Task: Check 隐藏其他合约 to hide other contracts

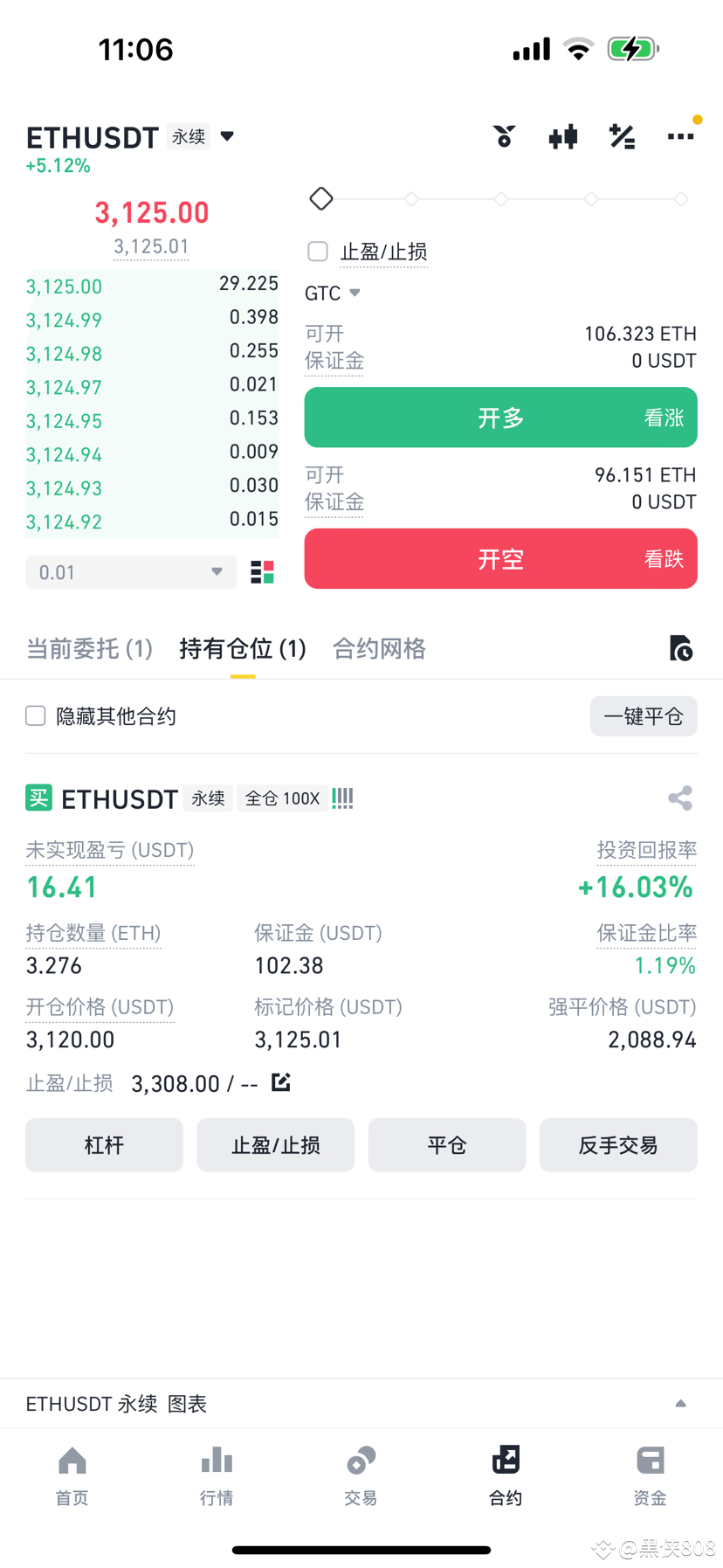Action: tap(35, 715)
